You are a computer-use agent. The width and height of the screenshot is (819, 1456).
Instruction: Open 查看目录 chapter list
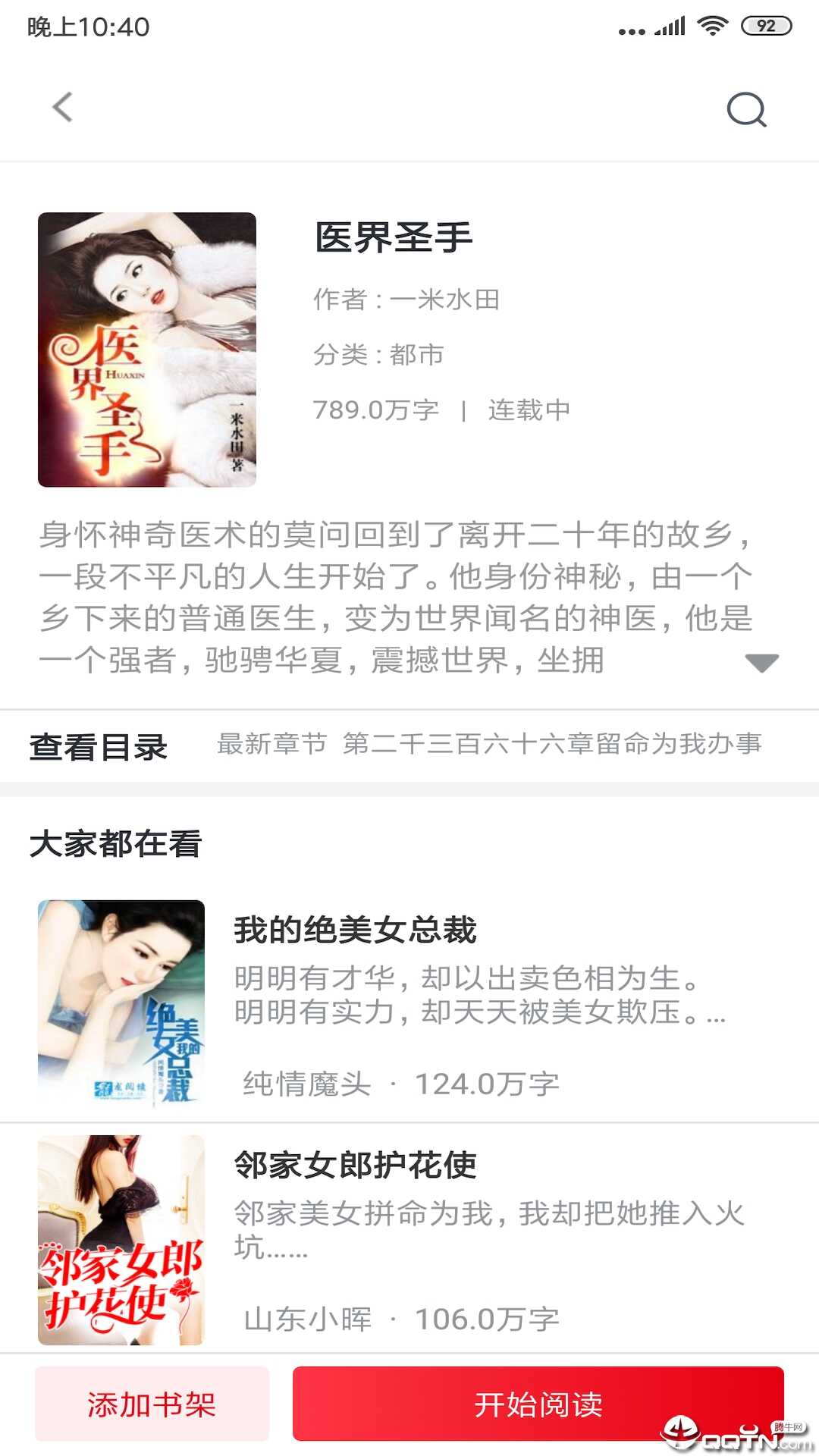(99, 747)
